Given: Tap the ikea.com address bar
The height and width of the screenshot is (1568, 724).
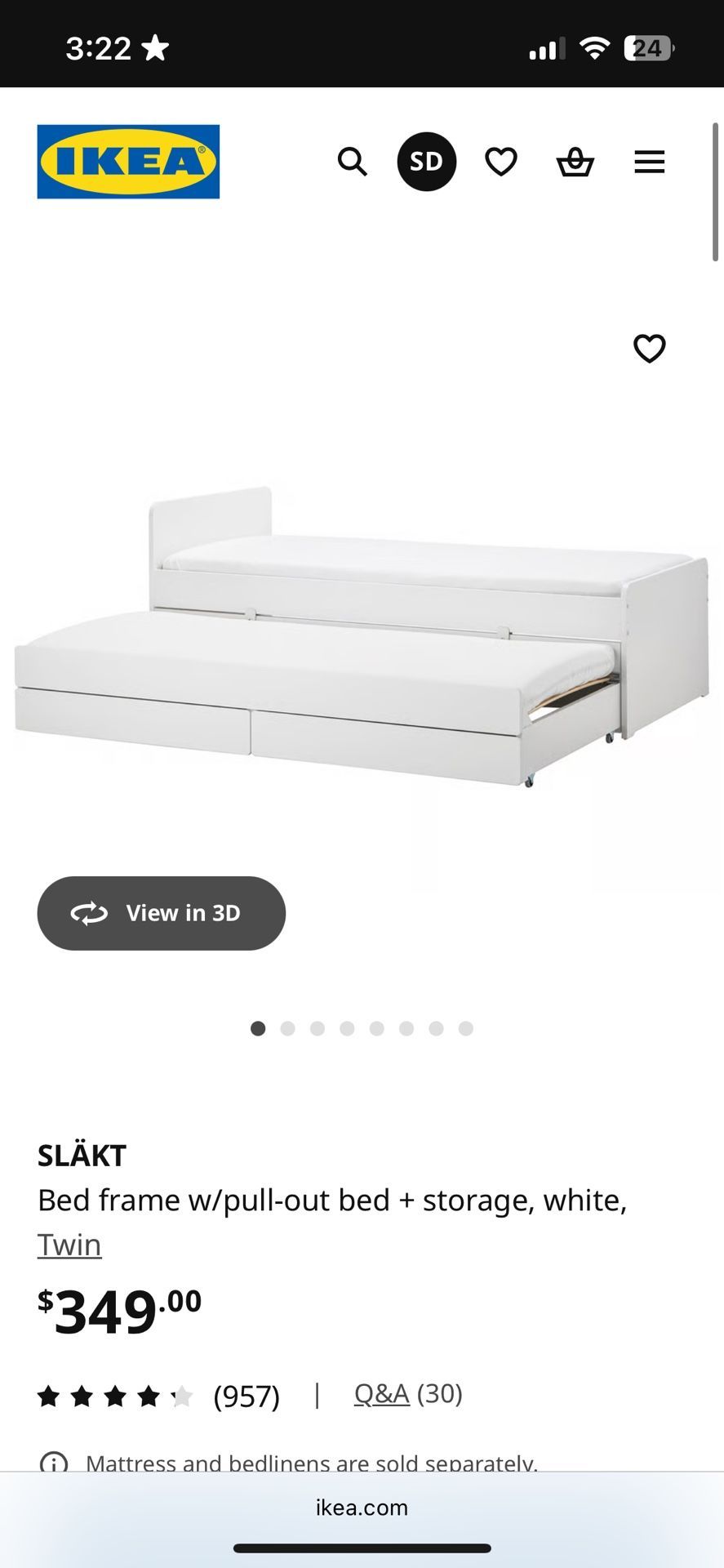Looking at the screenshot, I should pos(362,1507).
